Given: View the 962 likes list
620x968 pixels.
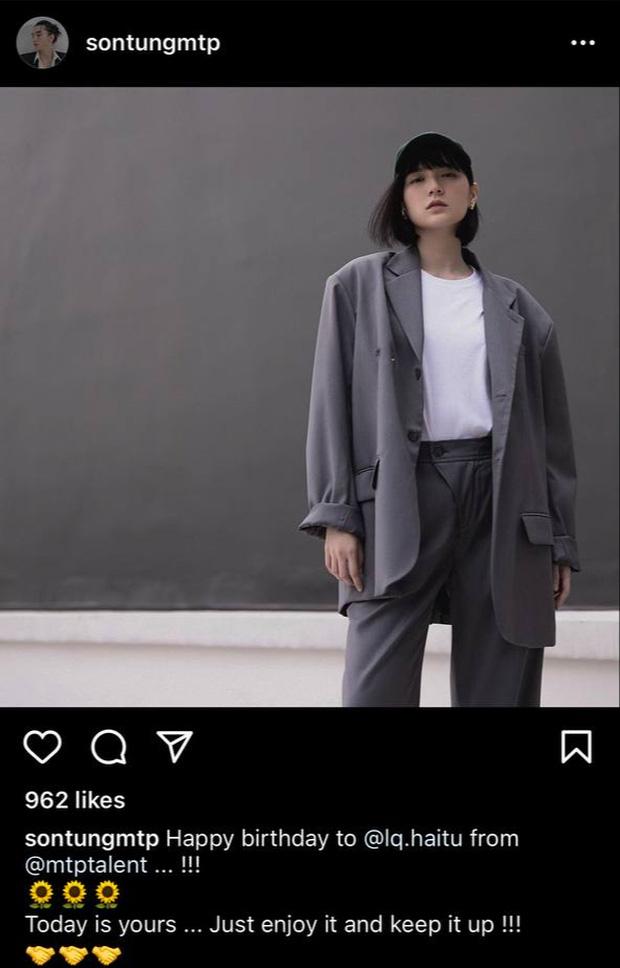Looking at the screenshot, I should [x=75, y=800].
